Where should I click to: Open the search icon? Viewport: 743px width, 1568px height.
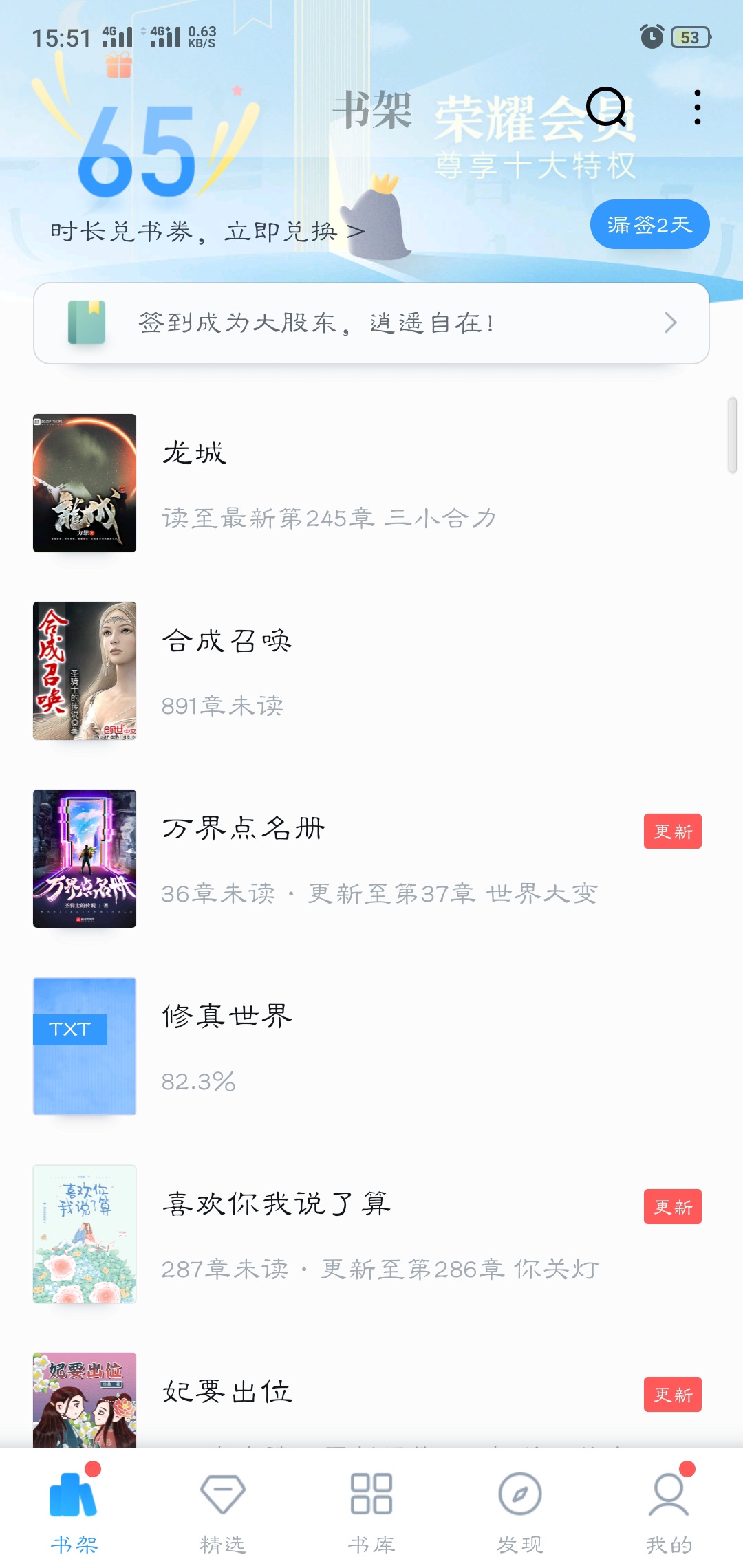[606, 108]
